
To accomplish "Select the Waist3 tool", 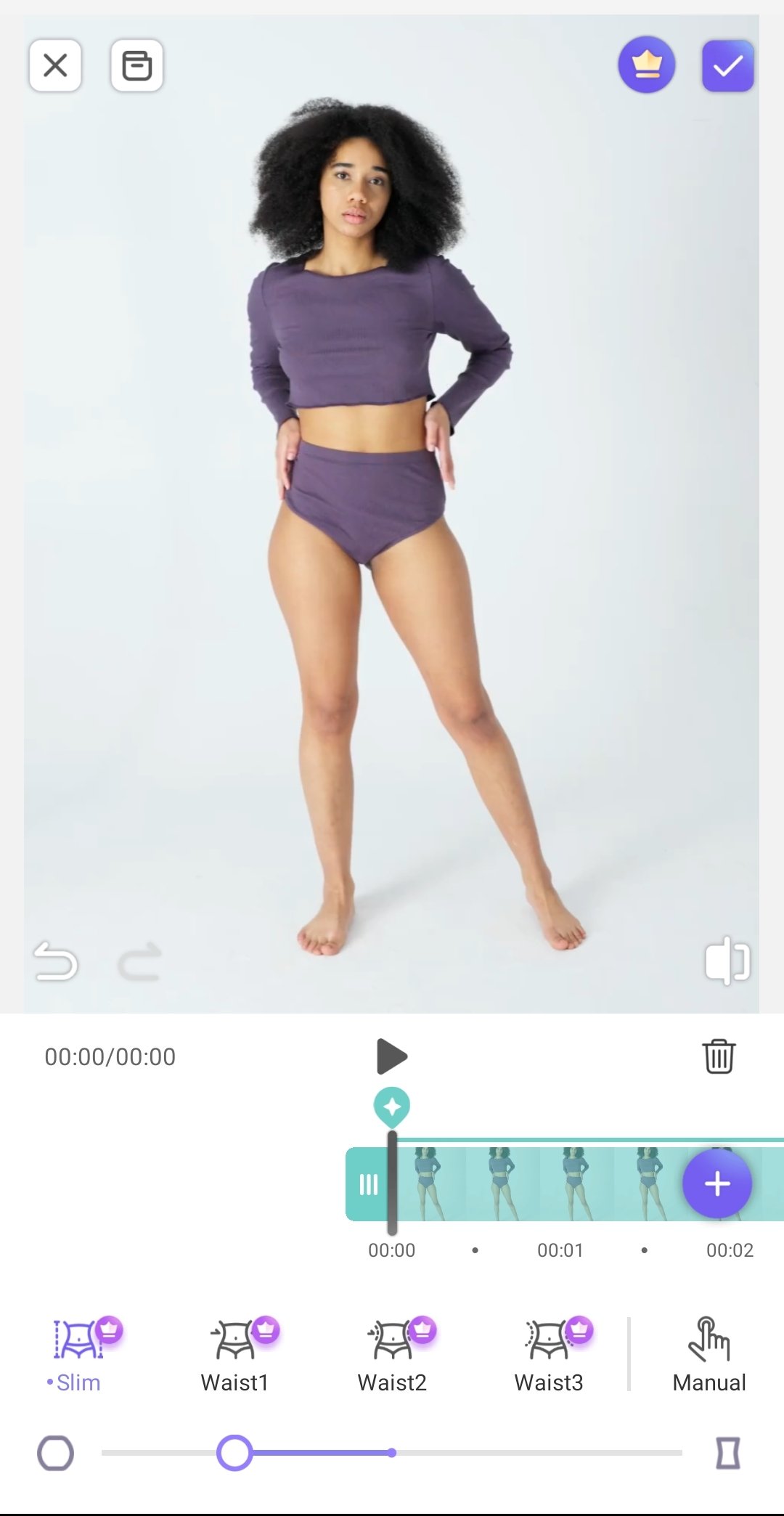I will (549, 1355).
